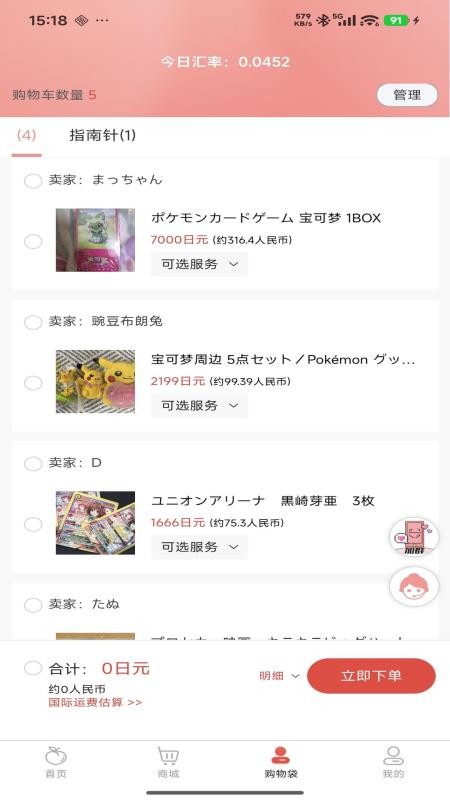This screenshot has width=450, height=800.
Task: Open the 国际运费估算 link
Action: tap(95, 703)
